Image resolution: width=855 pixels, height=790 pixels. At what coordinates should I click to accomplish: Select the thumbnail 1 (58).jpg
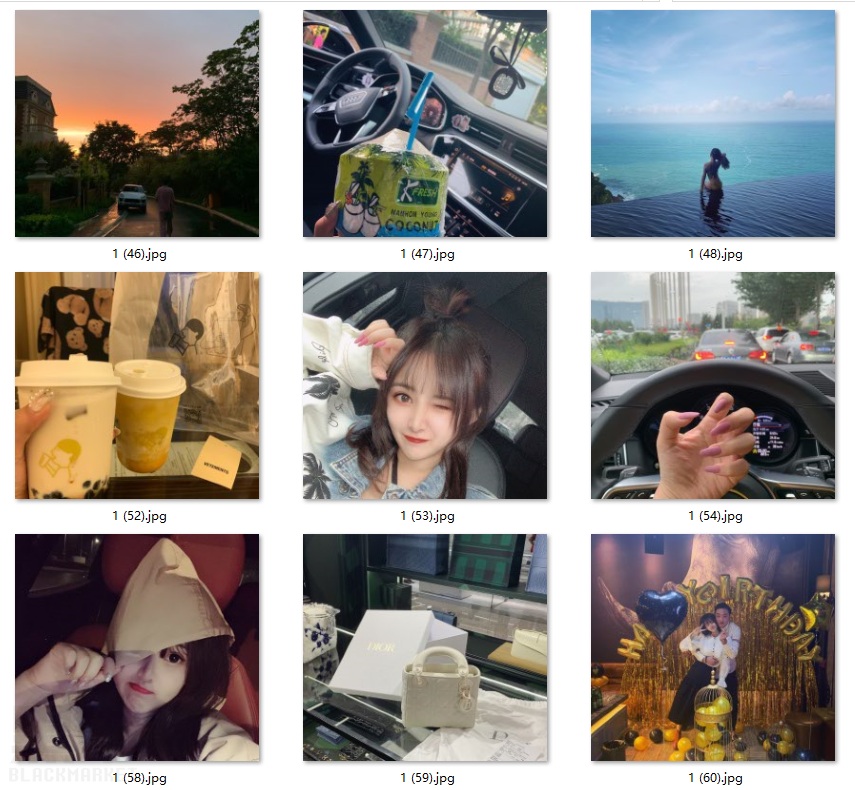(x=137, y=647)
